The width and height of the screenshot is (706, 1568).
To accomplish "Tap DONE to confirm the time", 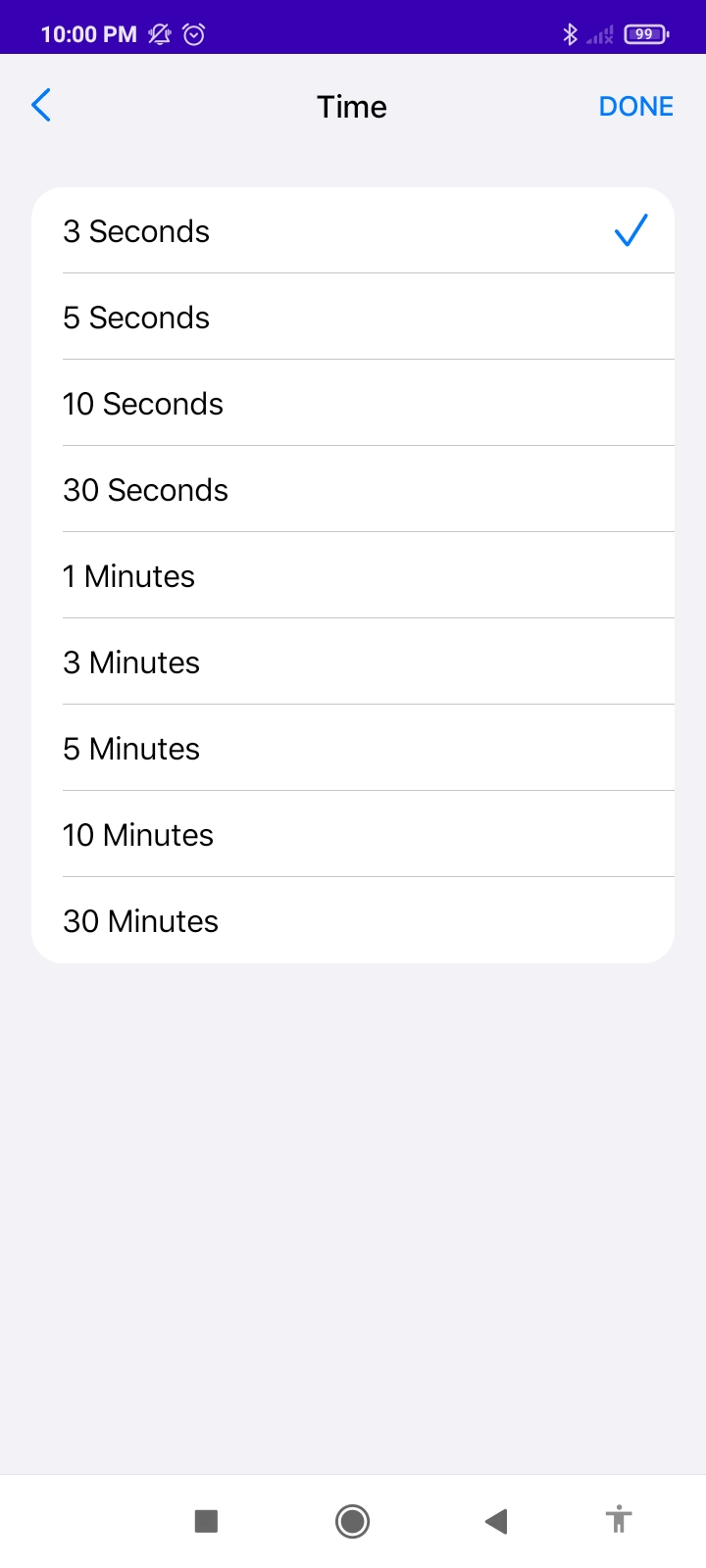I will [636, 106].
